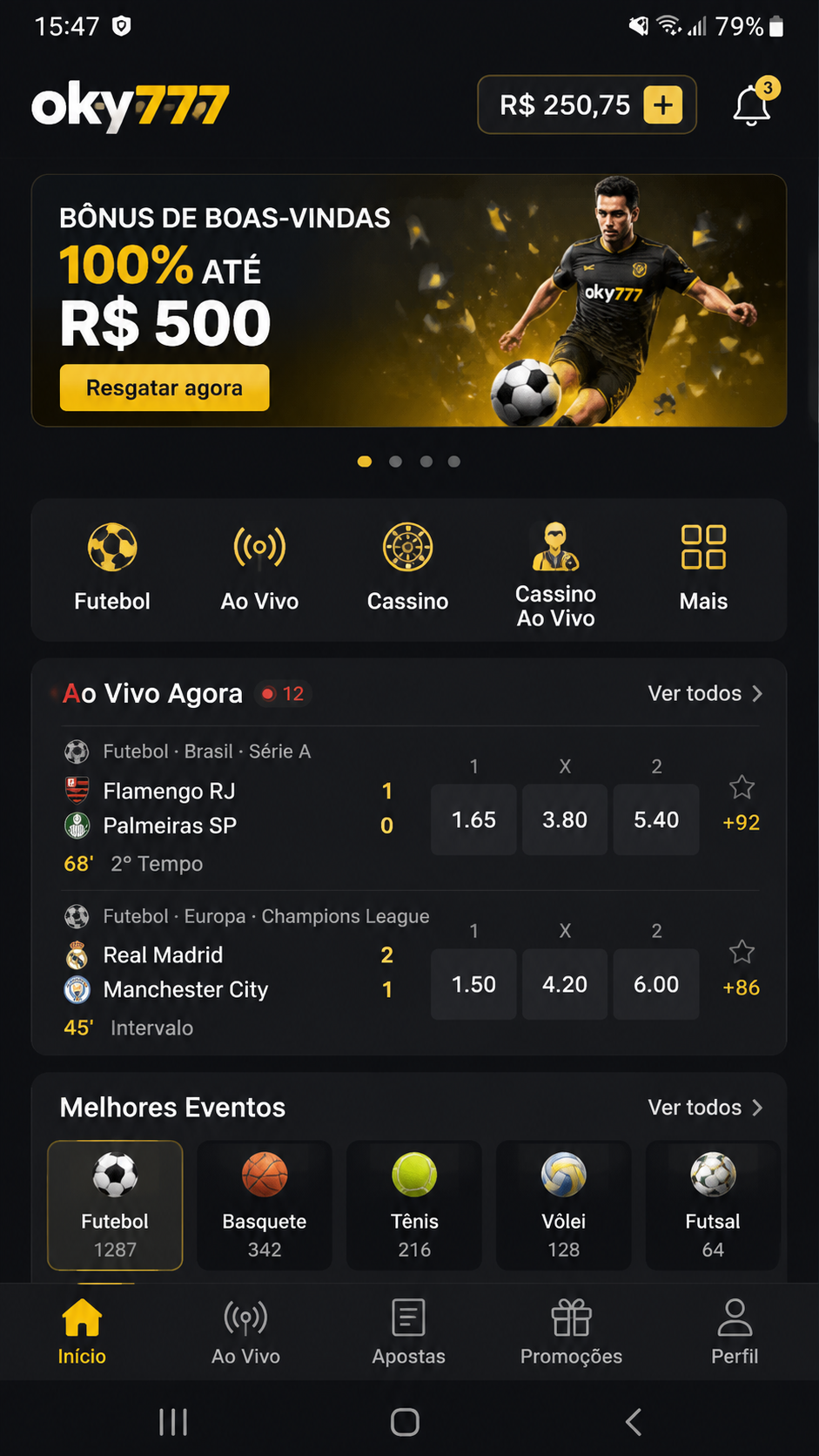Select odds 1.65 for Flamengo RJ win
Viewport: 819px width, 1456px height.
point(473,819)
